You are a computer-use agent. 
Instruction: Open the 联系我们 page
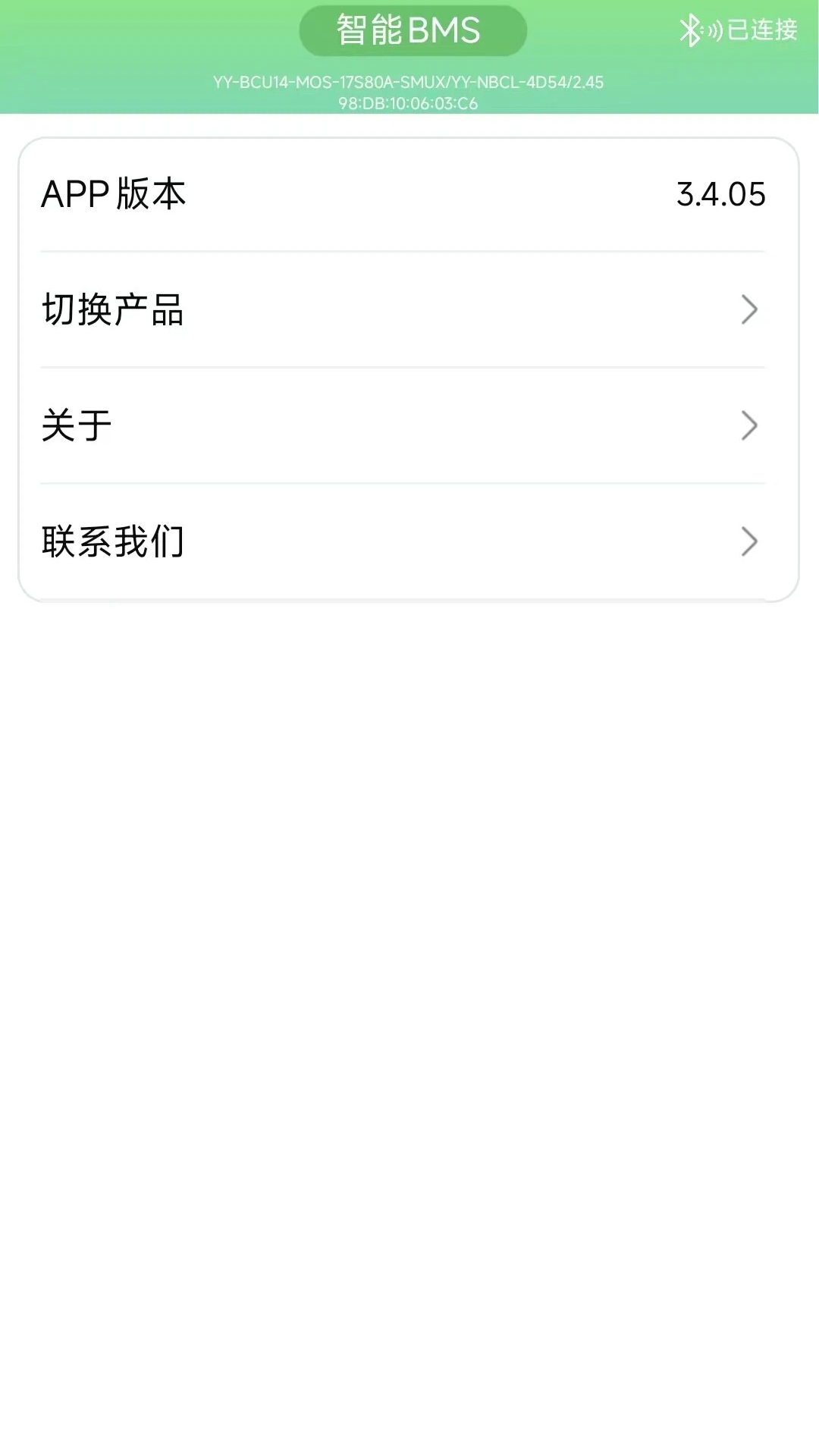pos(114,541)
